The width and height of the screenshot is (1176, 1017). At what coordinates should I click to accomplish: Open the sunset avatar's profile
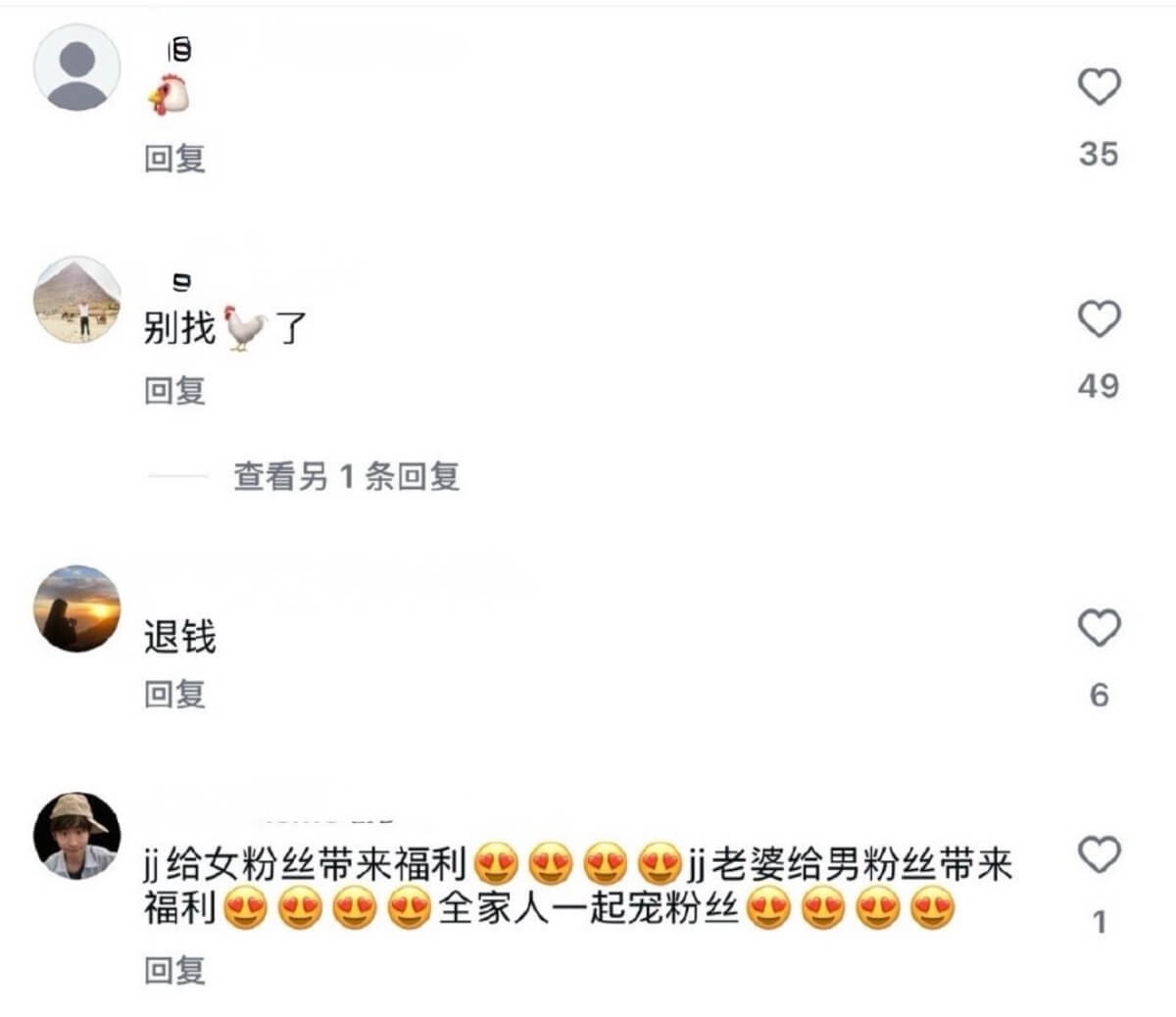[x=77, y=608]
